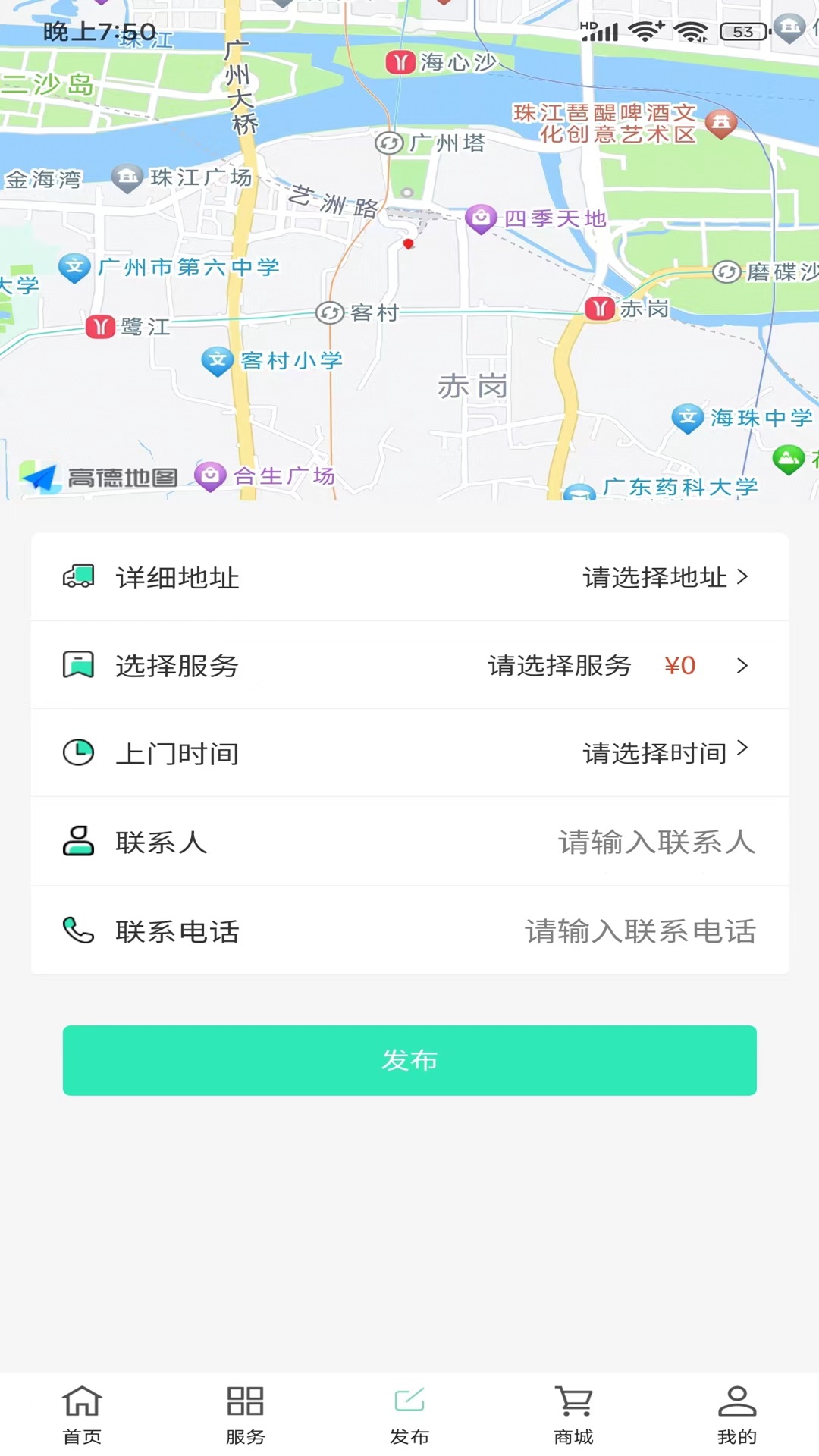Screen dimensions: 819x1456
Task: Click the 赤岗 metro station icon
Action: tap(599, 309)
